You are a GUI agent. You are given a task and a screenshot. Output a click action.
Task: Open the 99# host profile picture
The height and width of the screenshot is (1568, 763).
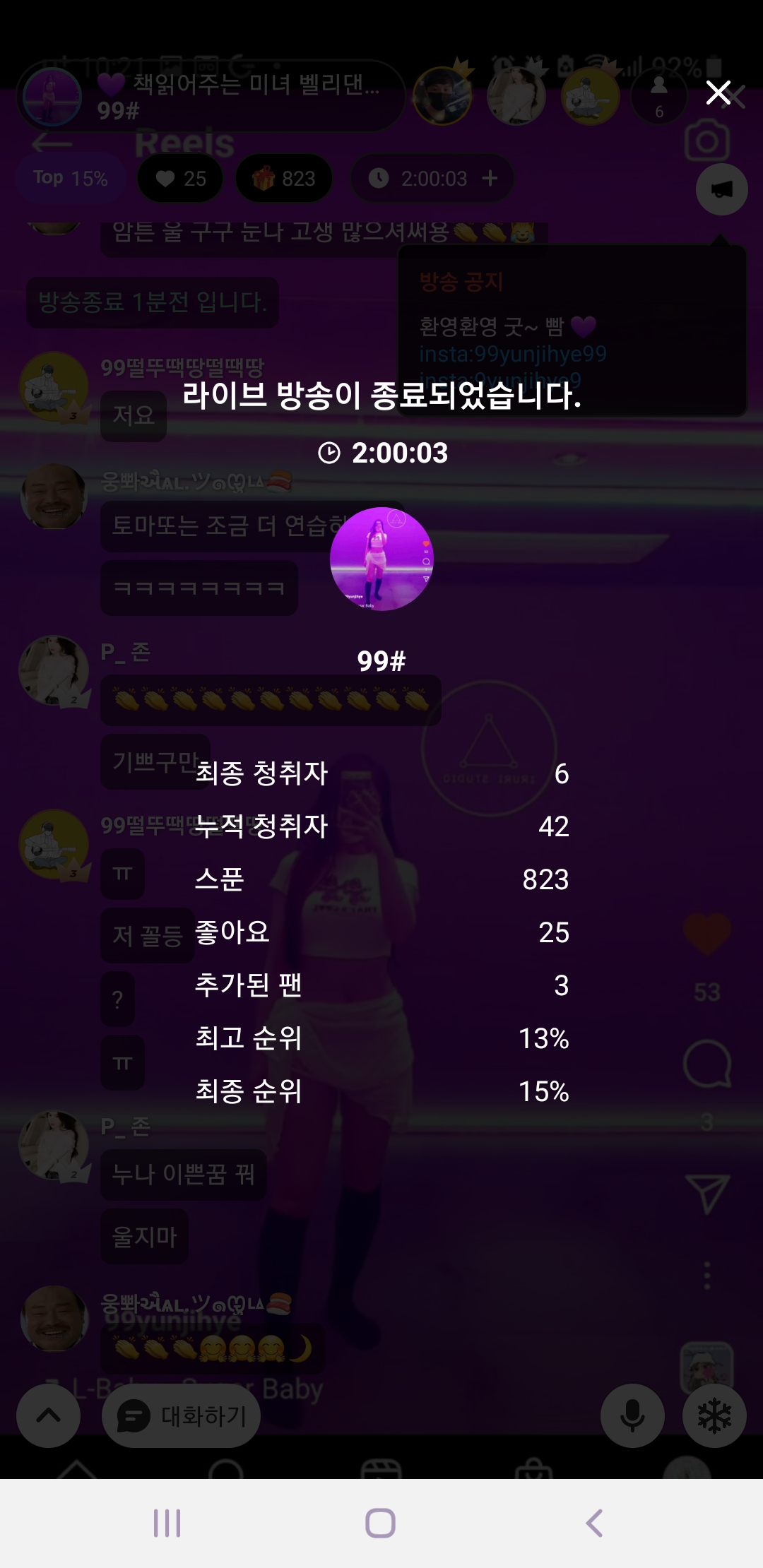pyautogui.click(x=381, y=559)
